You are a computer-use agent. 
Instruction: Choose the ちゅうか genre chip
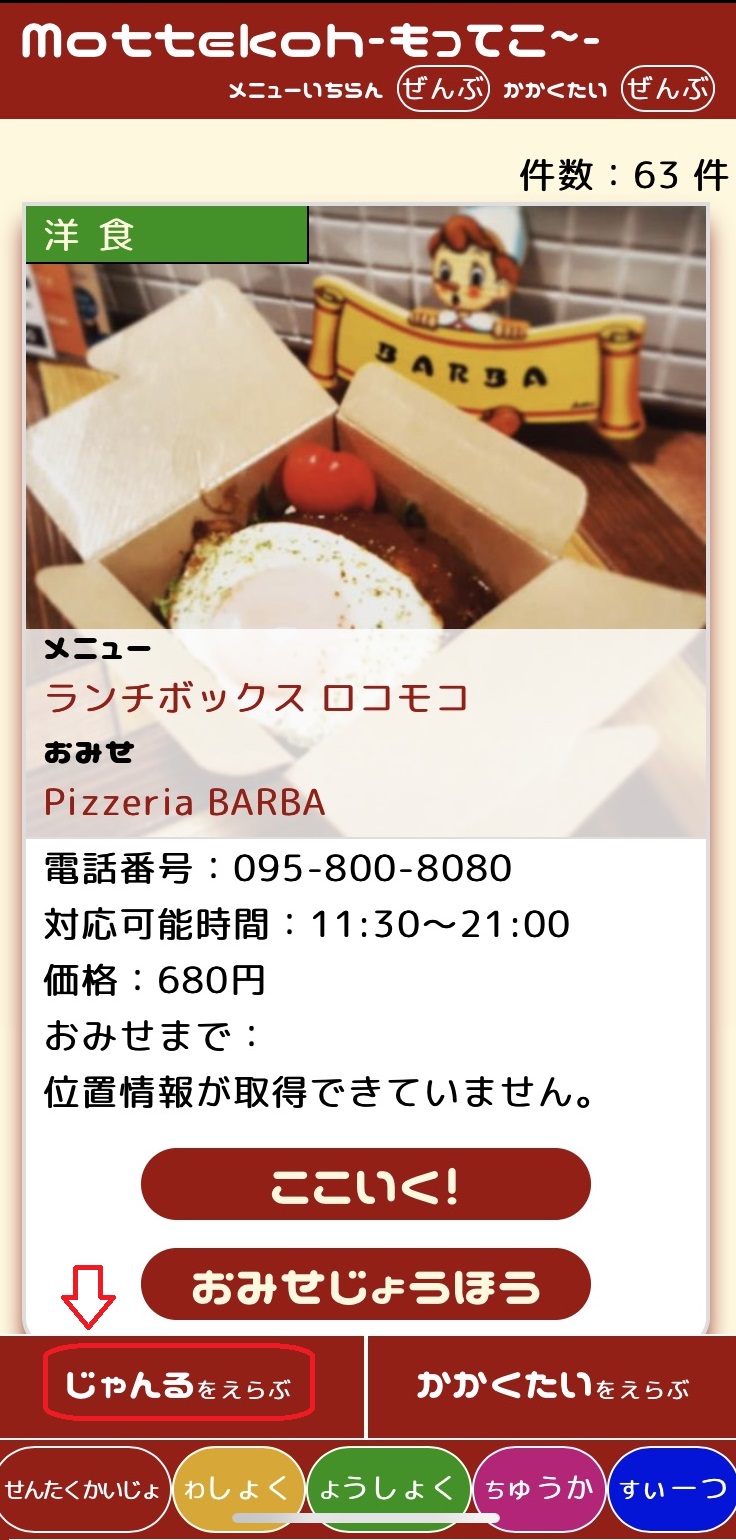(x=539, y=1489)
